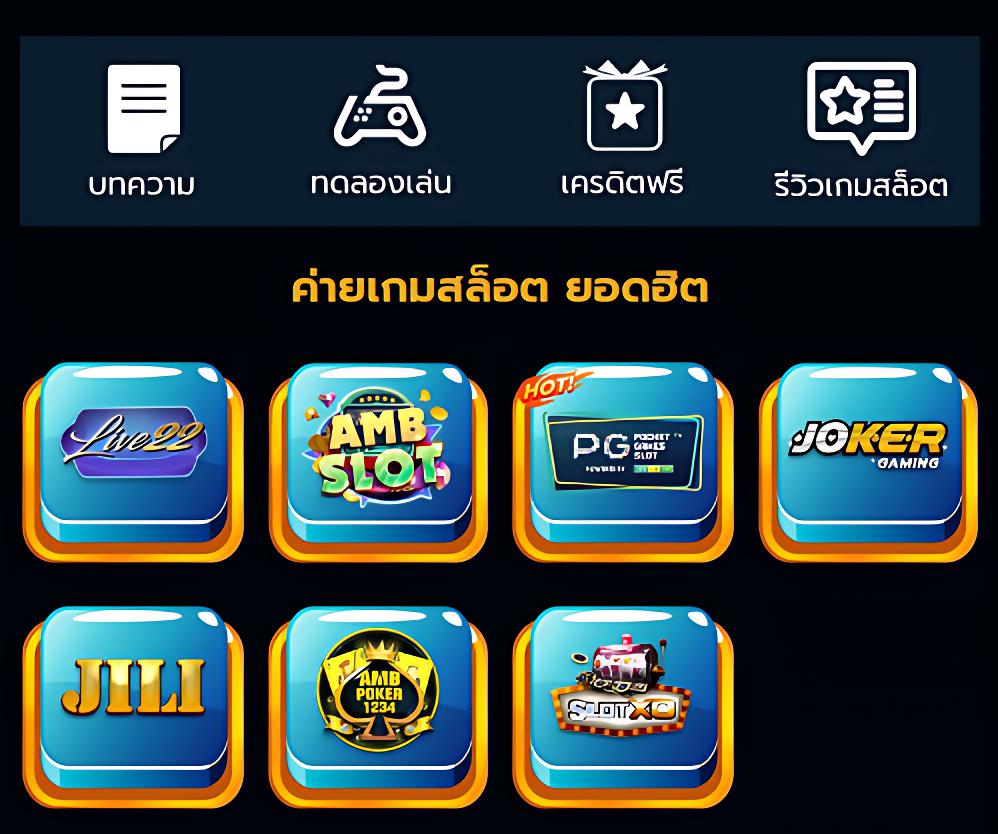This screenshot has height=834, width=998.
Task: Open the AMB Slot provider tile
Action: click(378, 455)
